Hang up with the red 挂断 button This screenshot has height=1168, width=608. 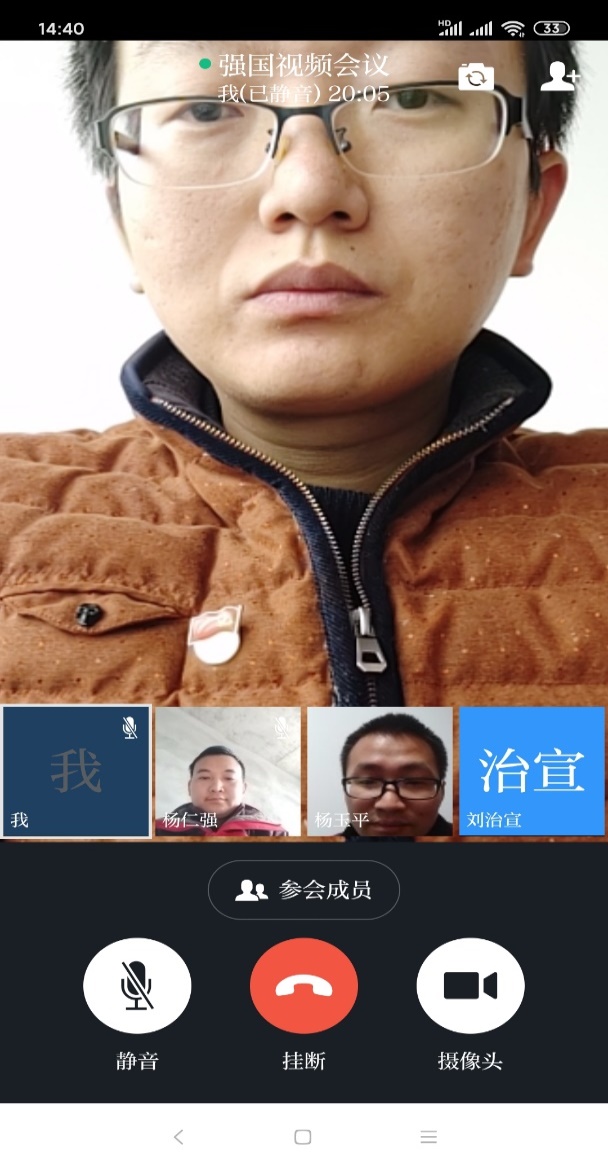pos(304,986)
